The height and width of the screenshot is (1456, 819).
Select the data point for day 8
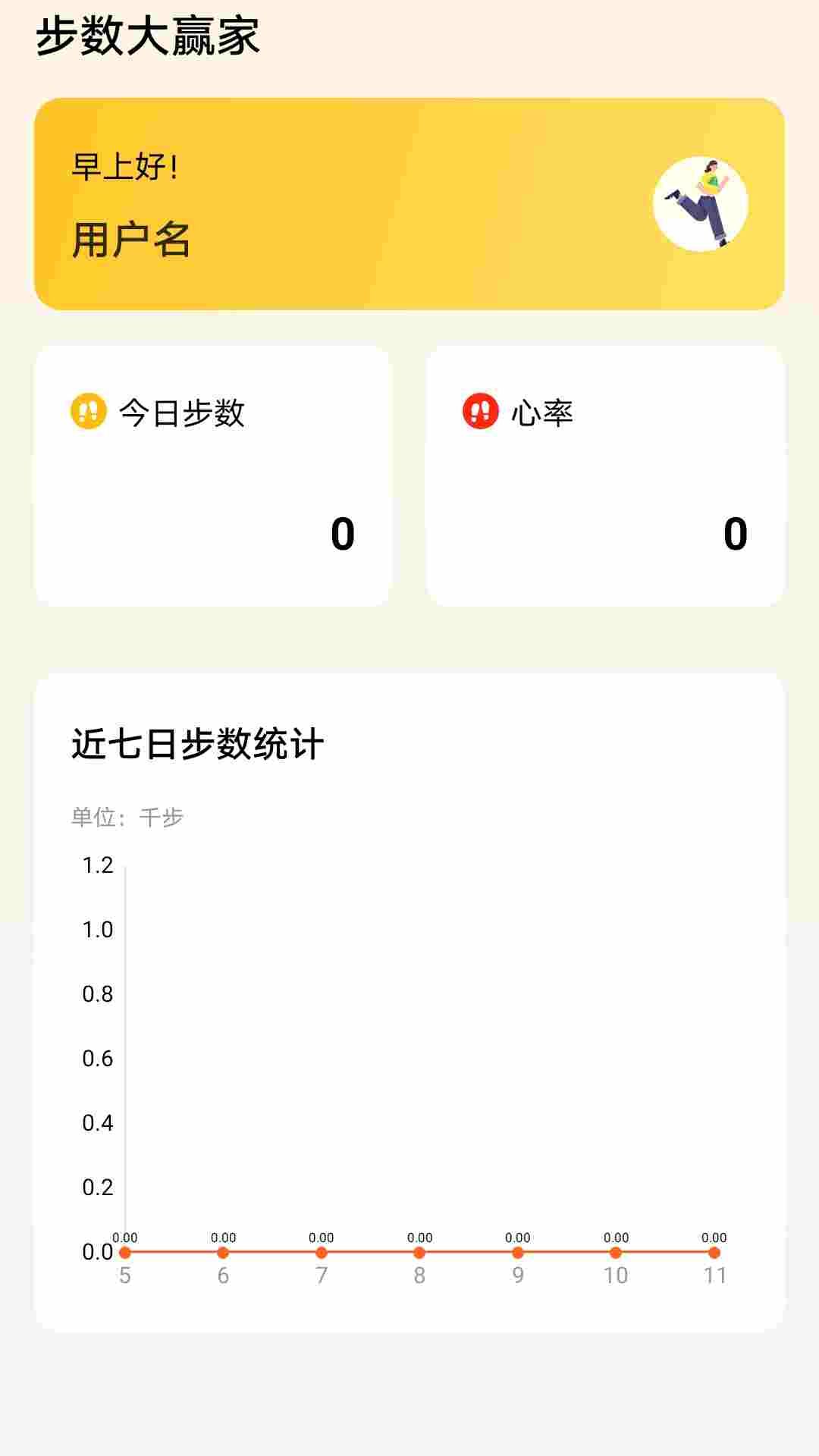[x=419, y=1252]
